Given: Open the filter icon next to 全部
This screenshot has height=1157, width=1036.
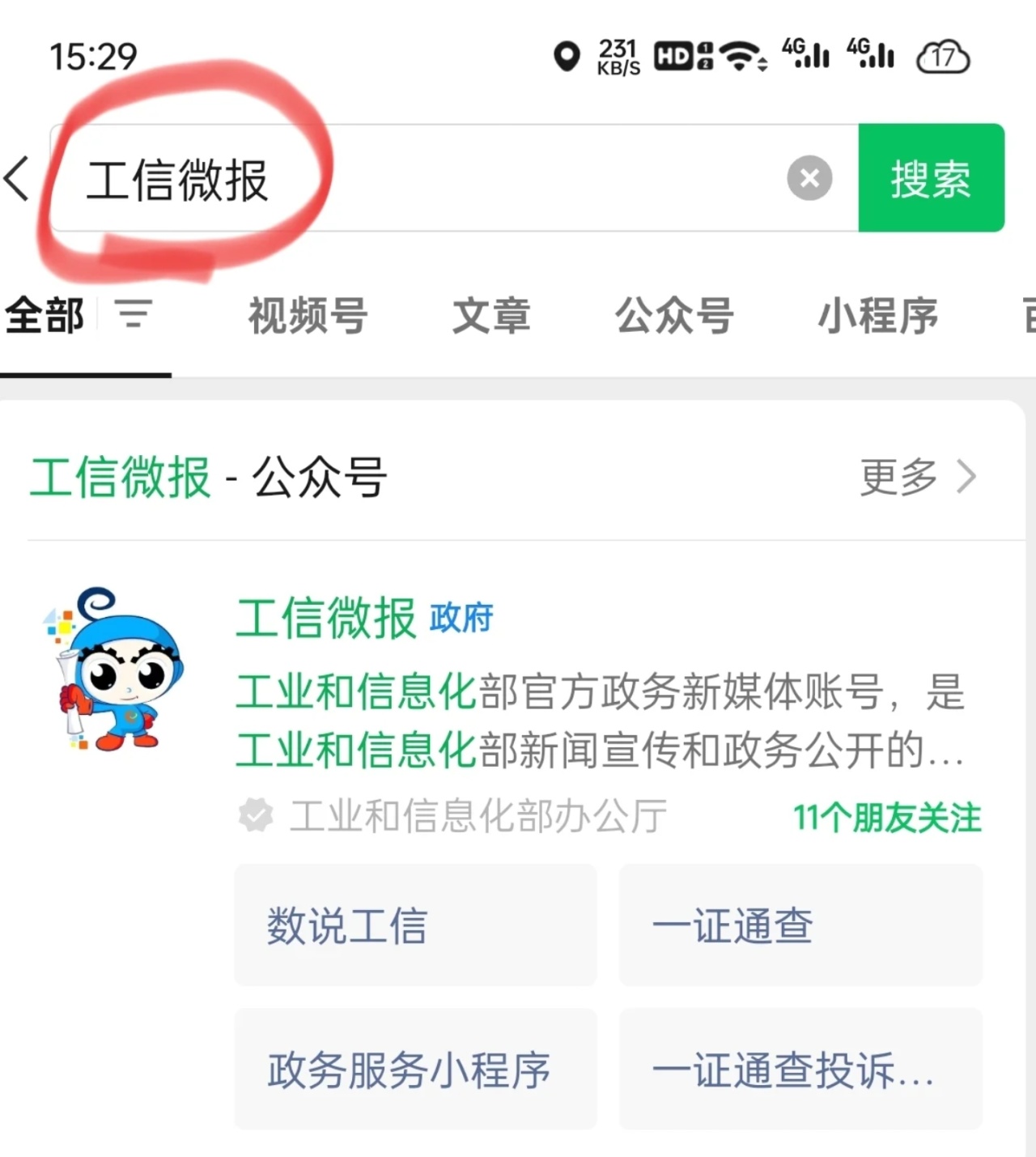Looking at the screenshot, I should (x=134, y=314).
